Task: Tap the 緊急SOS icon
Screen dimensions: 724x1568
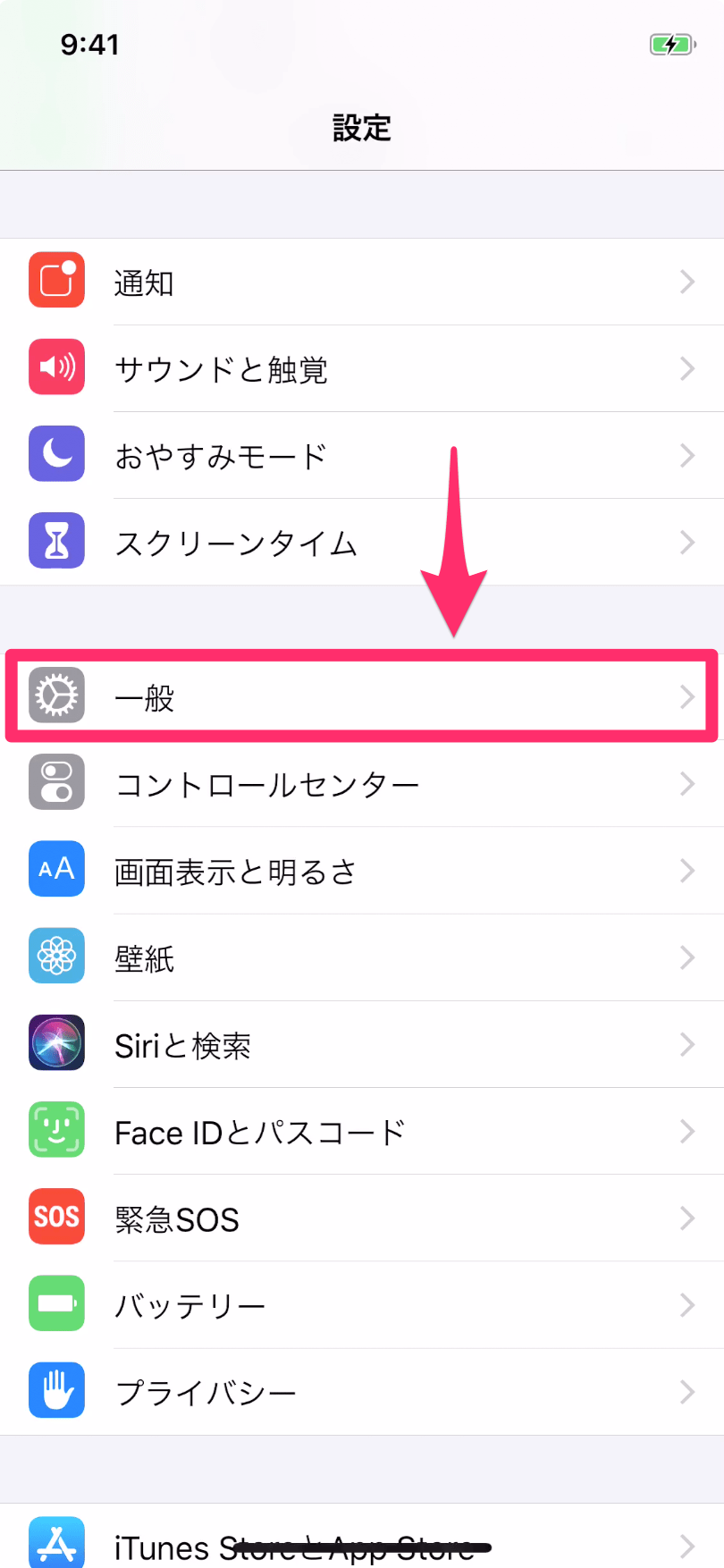Action: (x=56, y=1217)
